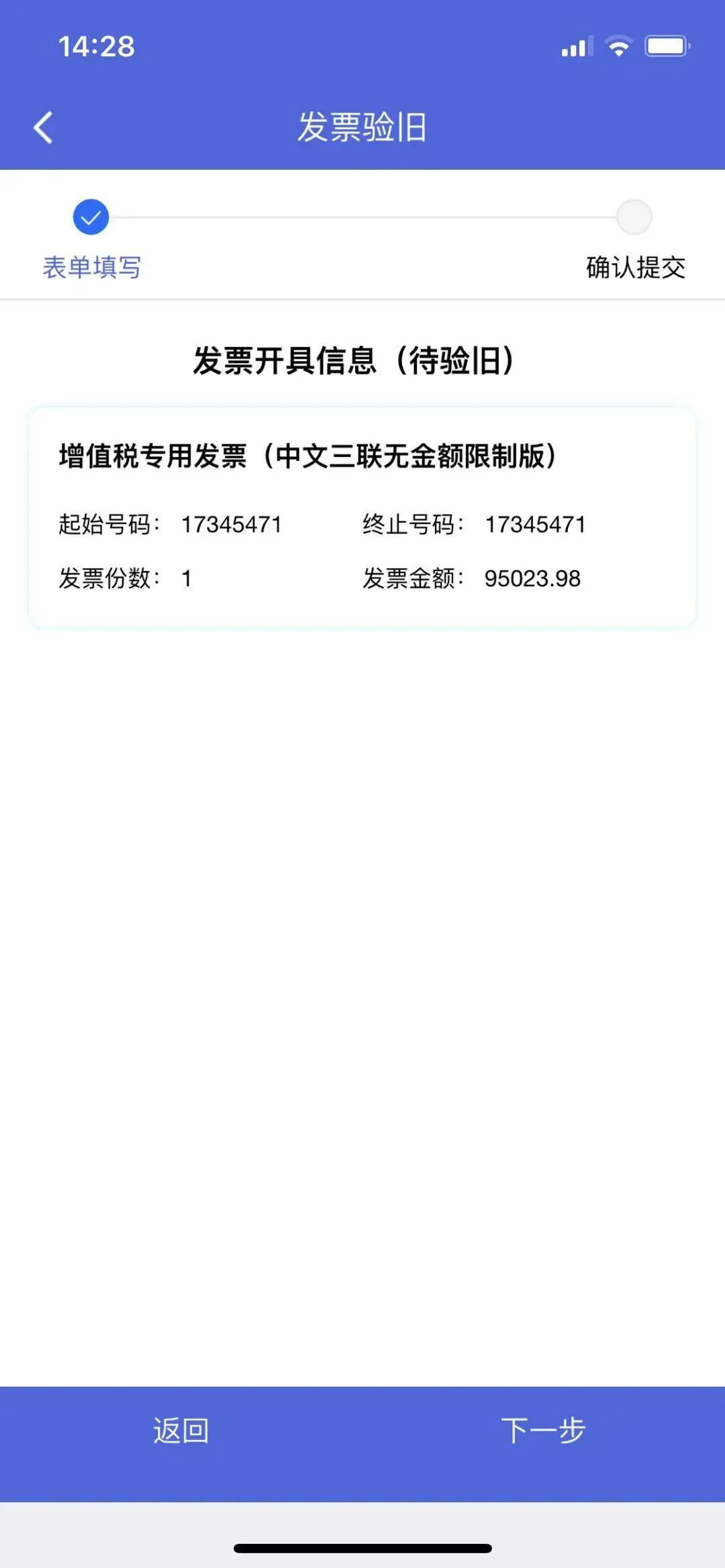Go back using the top-left arrow
725x1568 pixels.
tap(44, 127)
